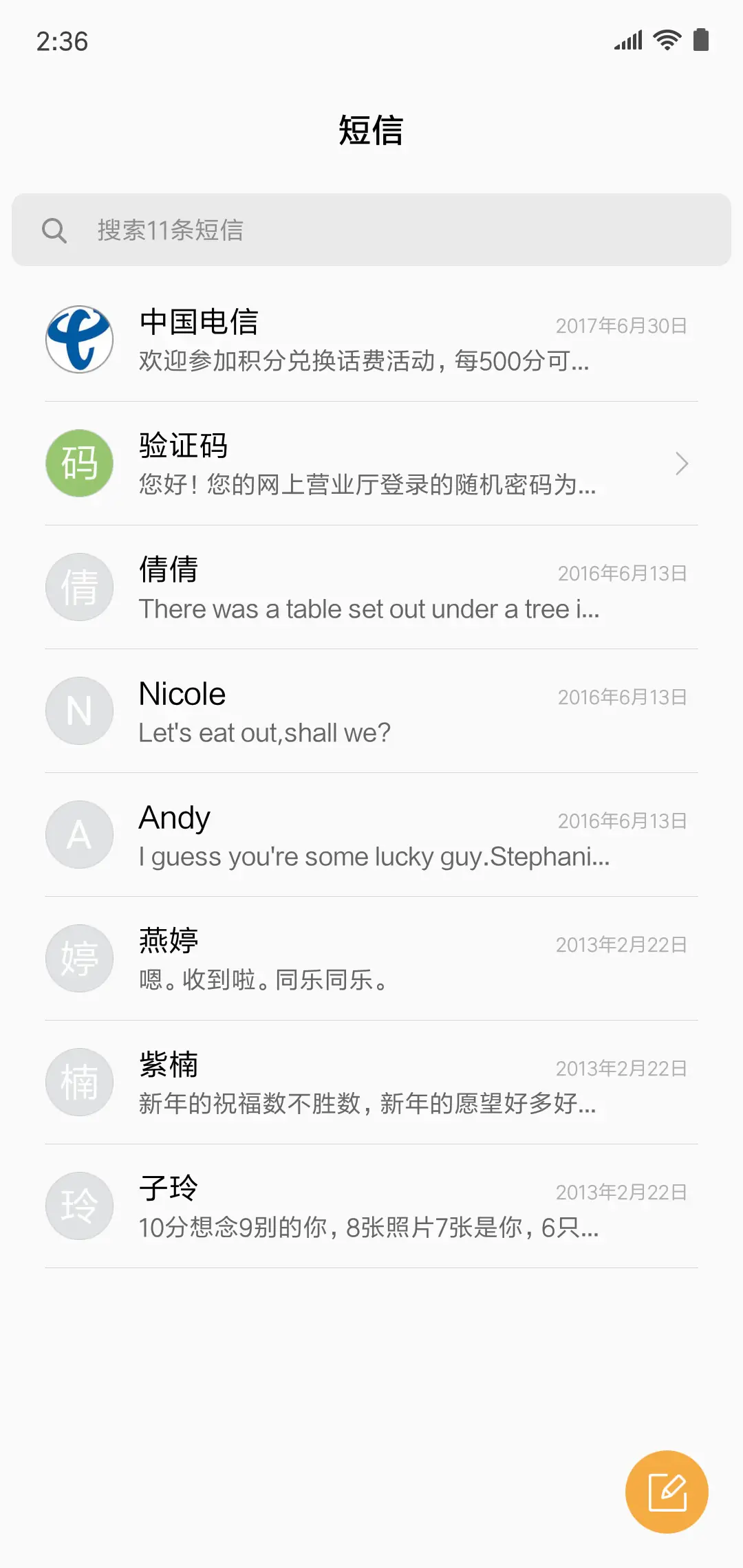The height and width of the screenshot is (1568, 743).
Task: Tap the 短信 title header
Action: point(371,131)
